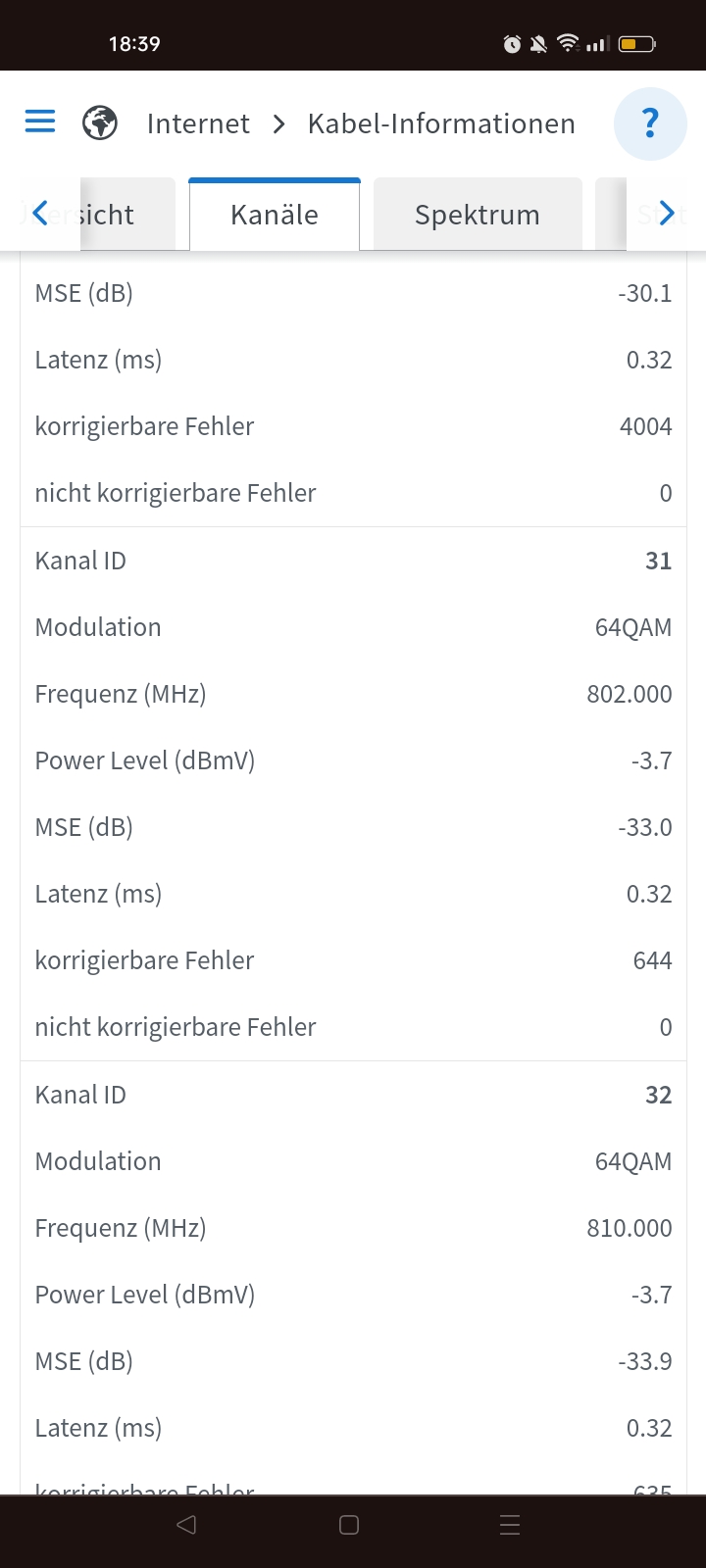The image size is (706, 1568).
Task: Select the Kanäle tab
Action: click(x=275, y=215)
